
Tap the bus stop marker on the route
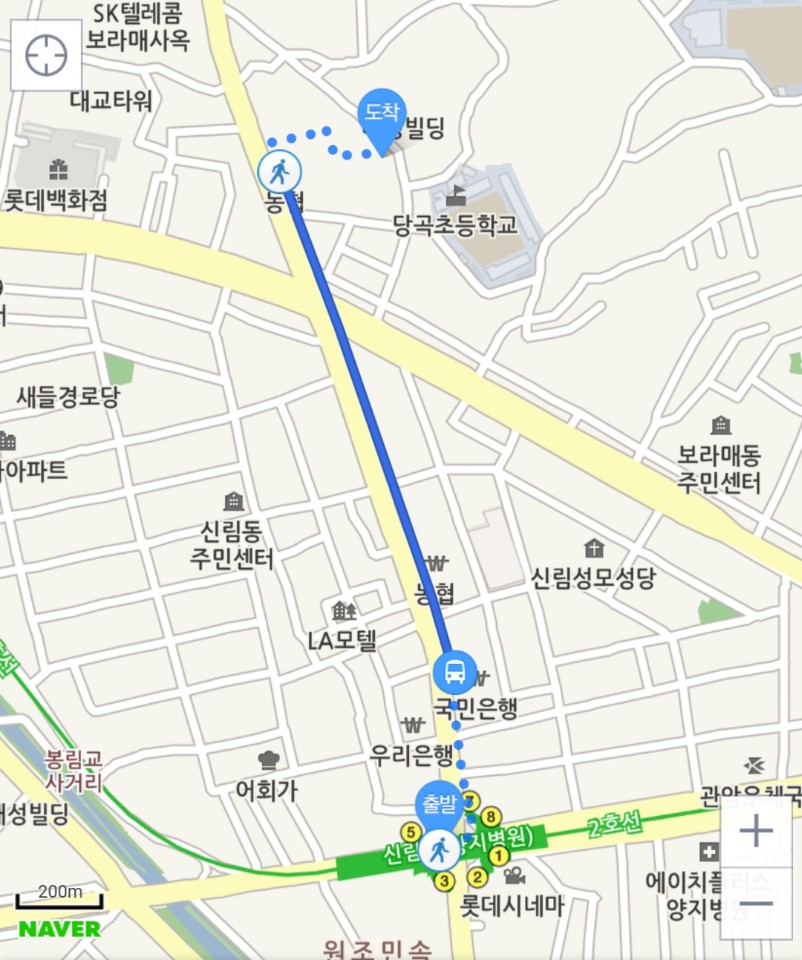pos(455,672)
